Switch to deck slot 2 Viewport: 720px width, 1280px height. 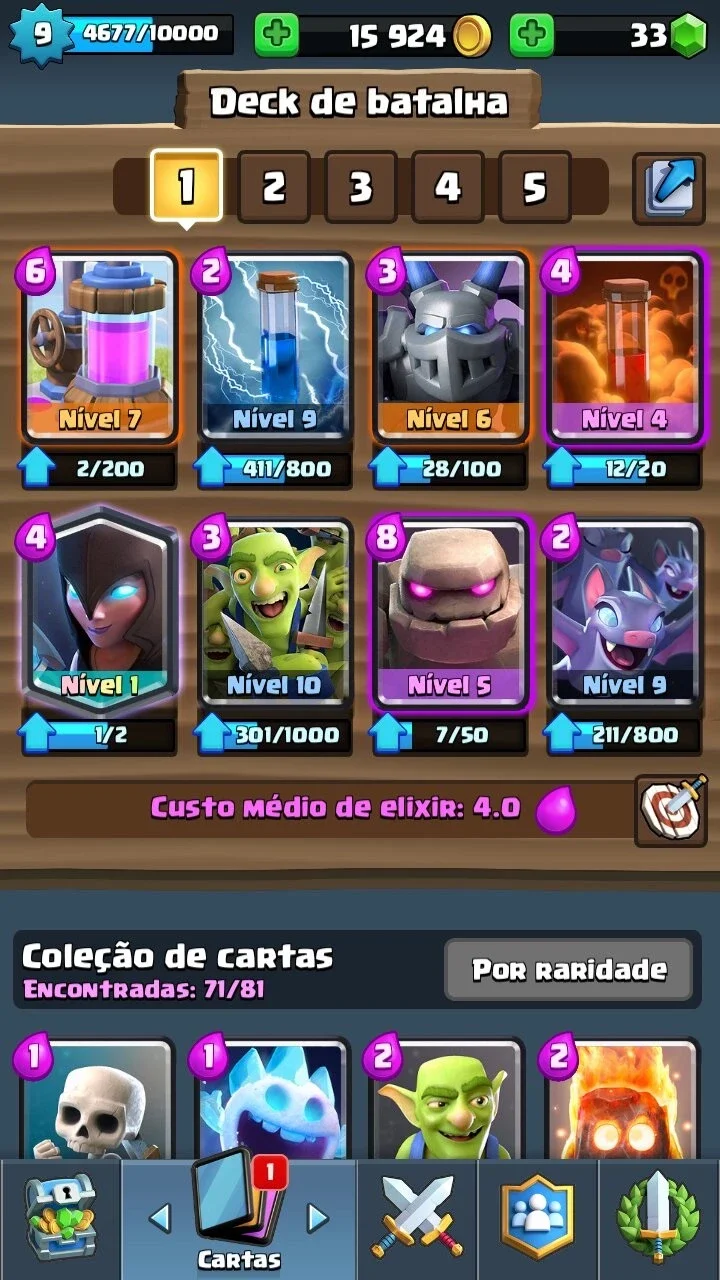tap(273, 186)
